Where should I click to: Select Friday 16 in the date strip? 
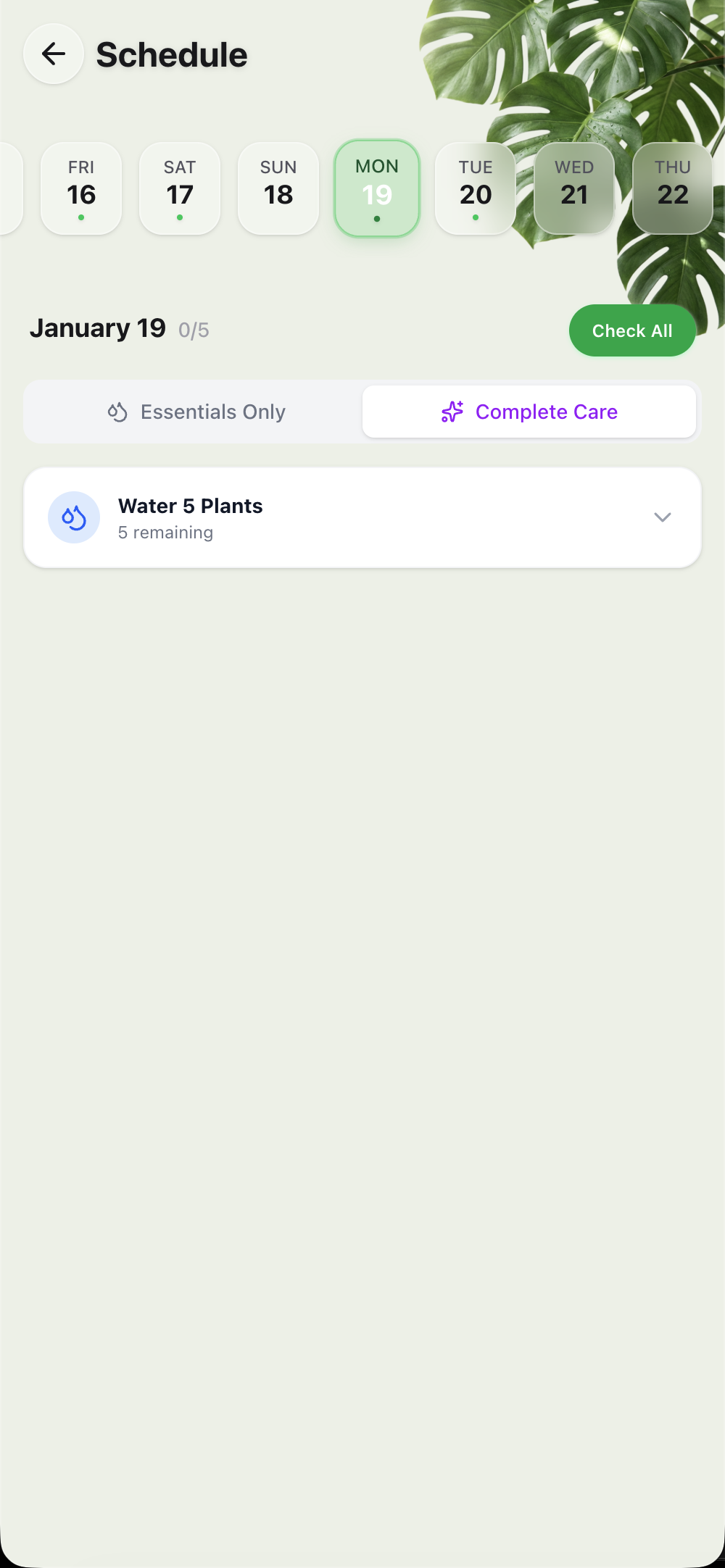click(x=81, y=188)
